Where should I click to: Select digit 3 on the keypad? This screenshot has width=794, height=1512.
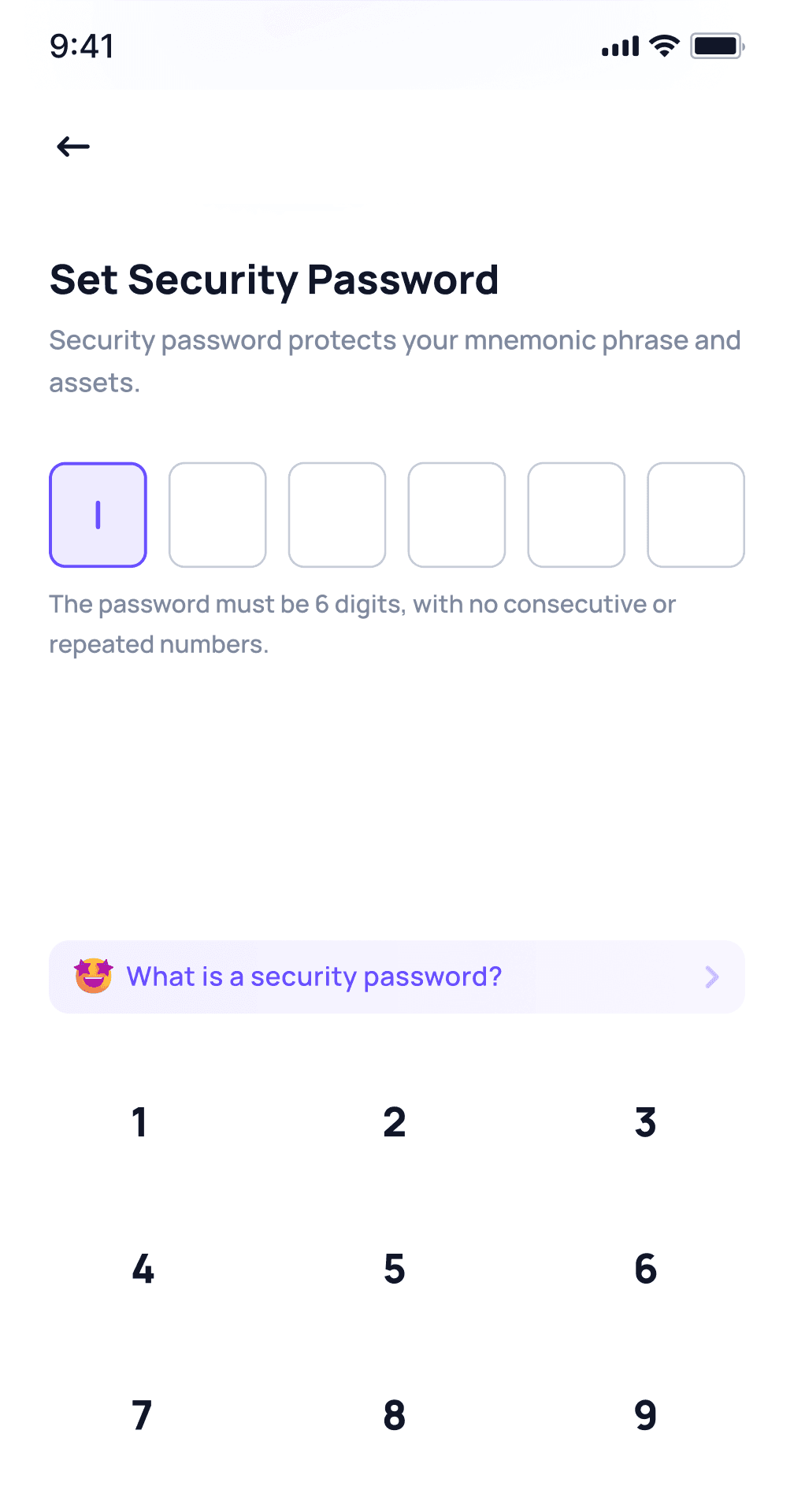[x=646, y=1122]
